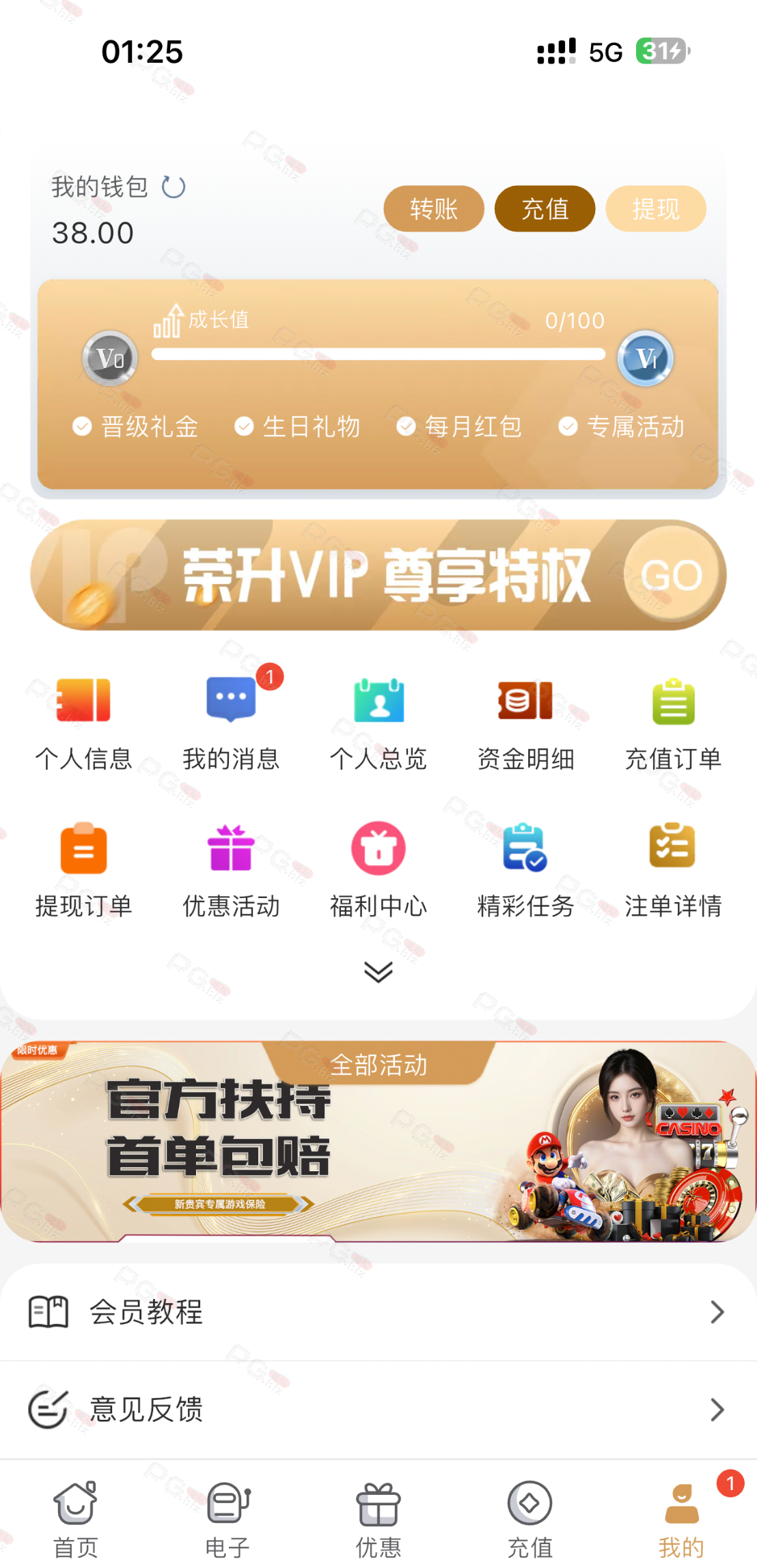The height and width of the screenshot is (1568, 757).
Task: Open 提现订单 withdrawal orders
Action: tap(83, 870)
